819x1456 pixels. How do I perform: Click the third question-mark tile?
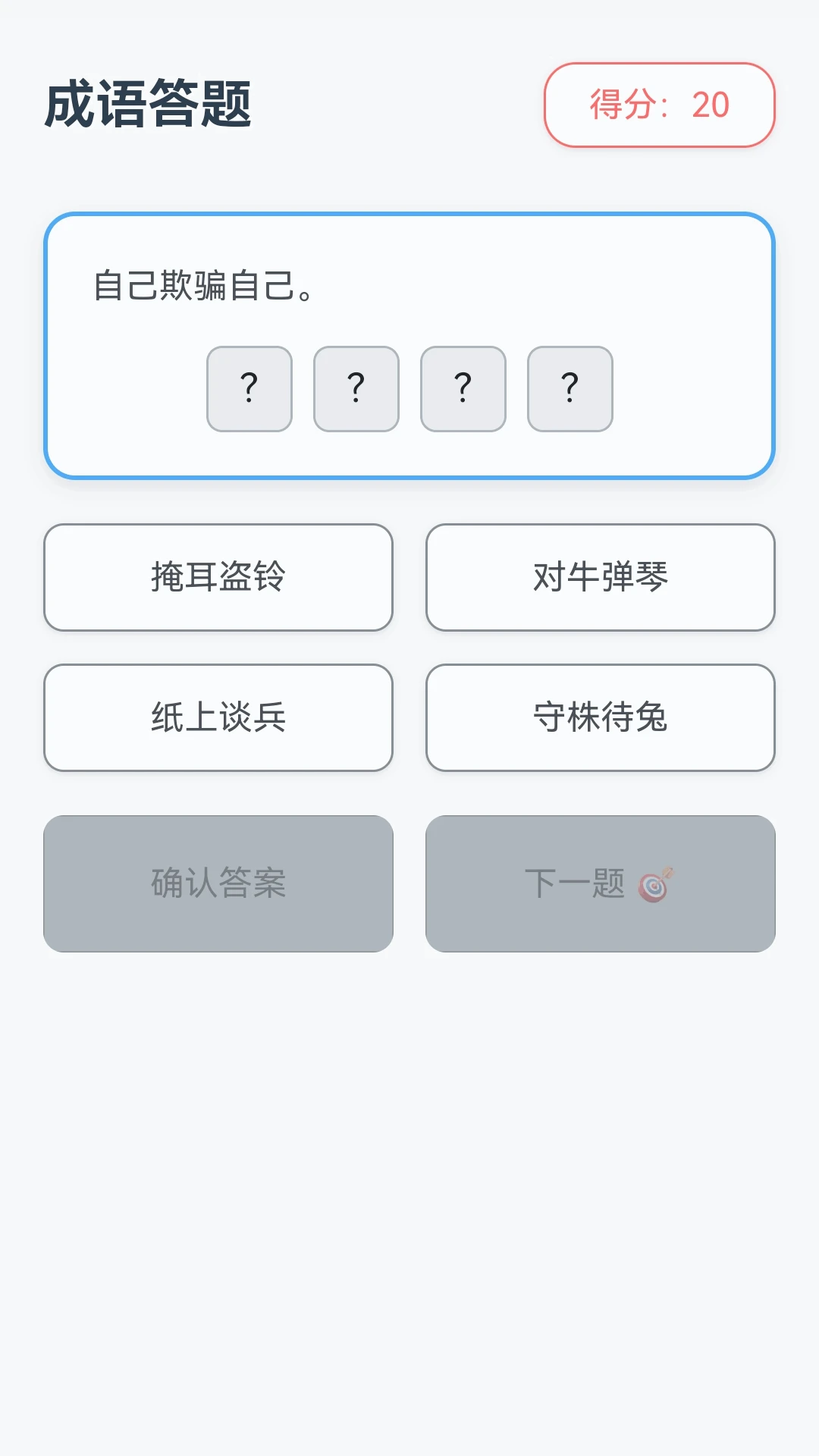(x=463, y=390)
